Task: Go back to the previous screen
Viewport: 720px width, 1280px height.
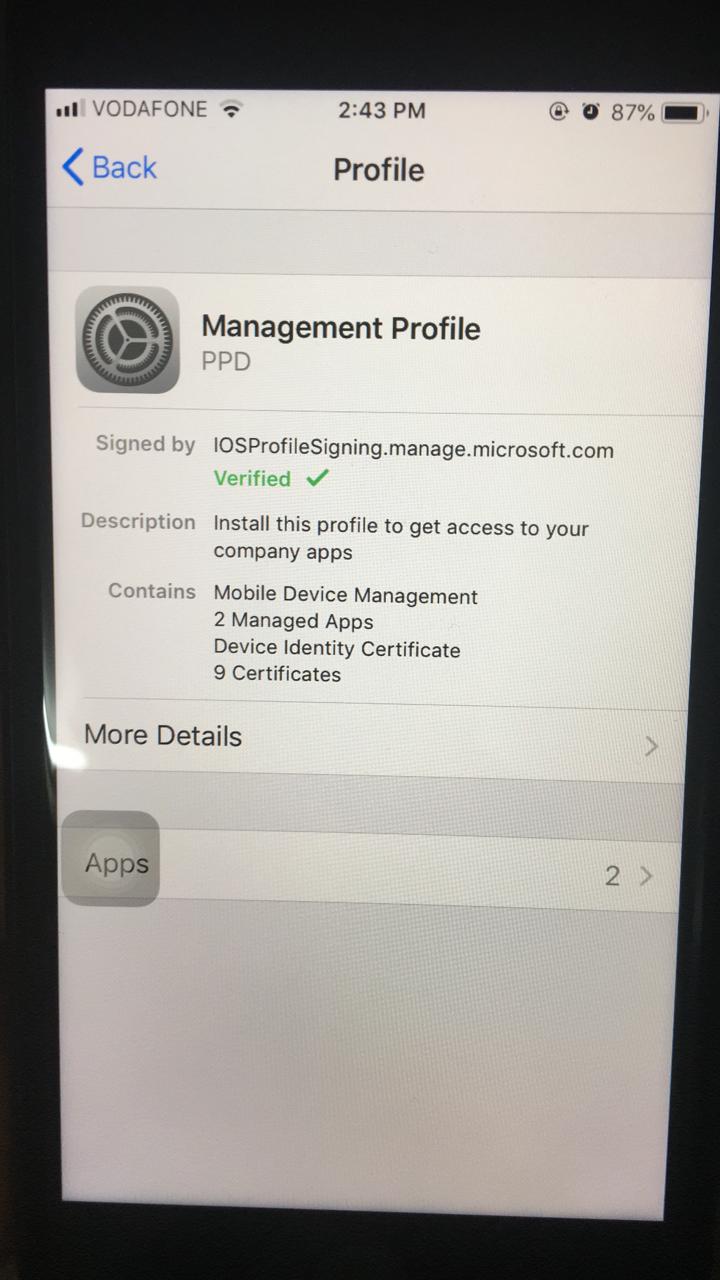Action: [109, 168]
